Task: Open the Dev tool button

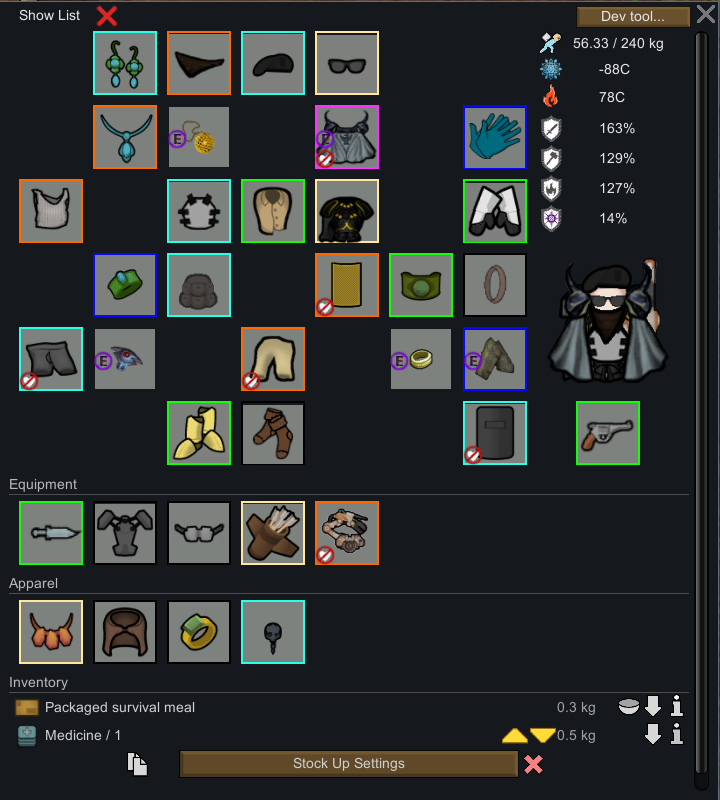Action: pos(633,16)
